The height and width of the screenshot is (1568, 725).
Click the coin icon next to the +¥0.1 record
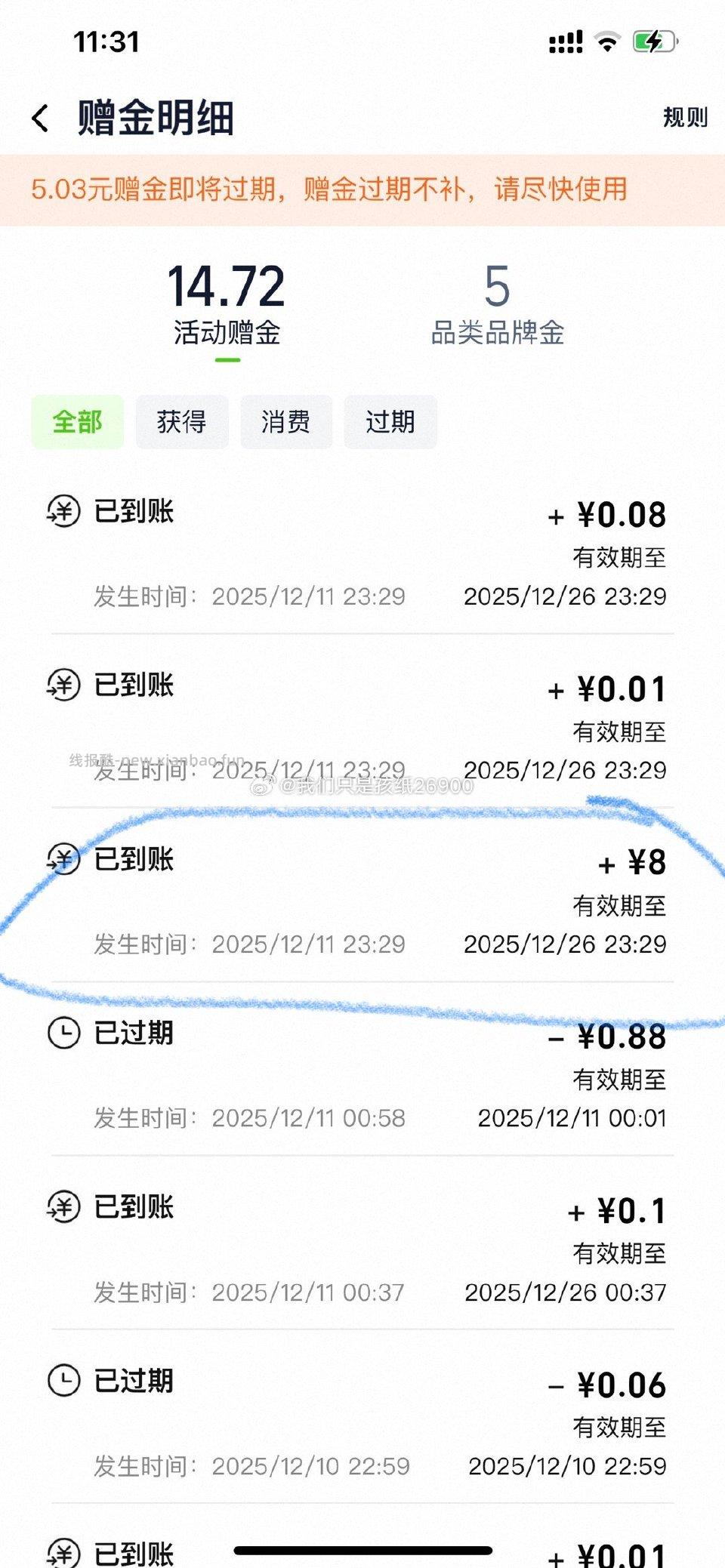tap(64, 1208)
